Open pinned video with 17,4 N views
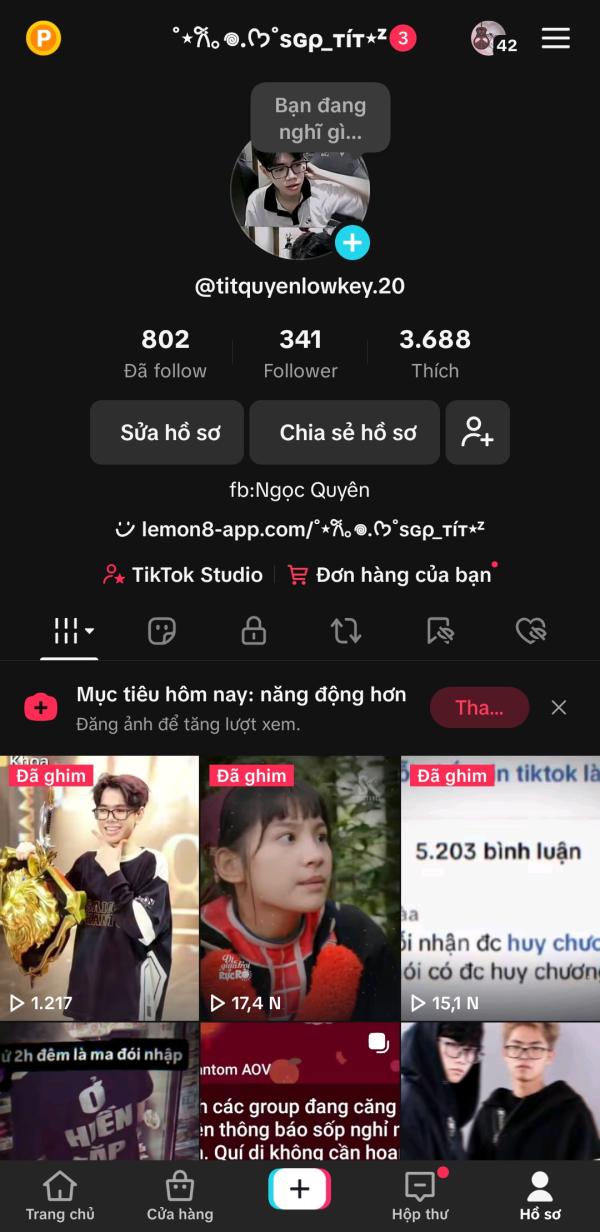Viewport: 600px width, 1232px height. 300,888
